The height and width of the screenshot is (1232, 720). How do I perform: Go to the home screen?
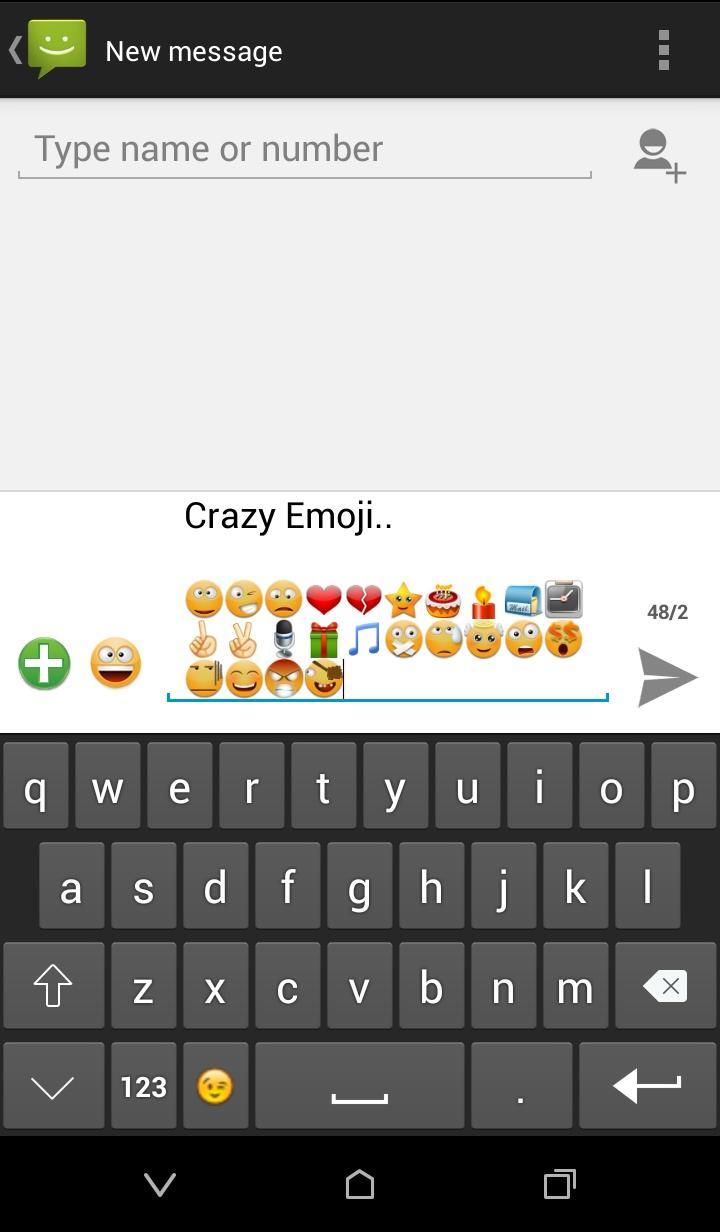[x=360, y=1184]
